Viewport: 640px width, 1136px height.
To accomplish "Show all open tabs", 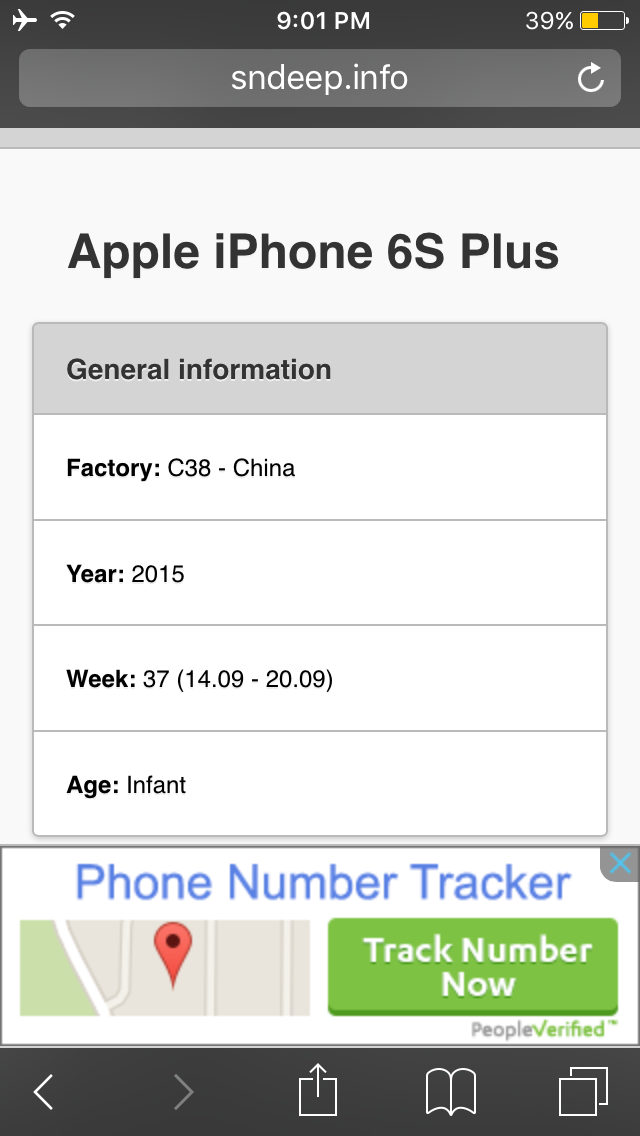I will [583, 1091].
